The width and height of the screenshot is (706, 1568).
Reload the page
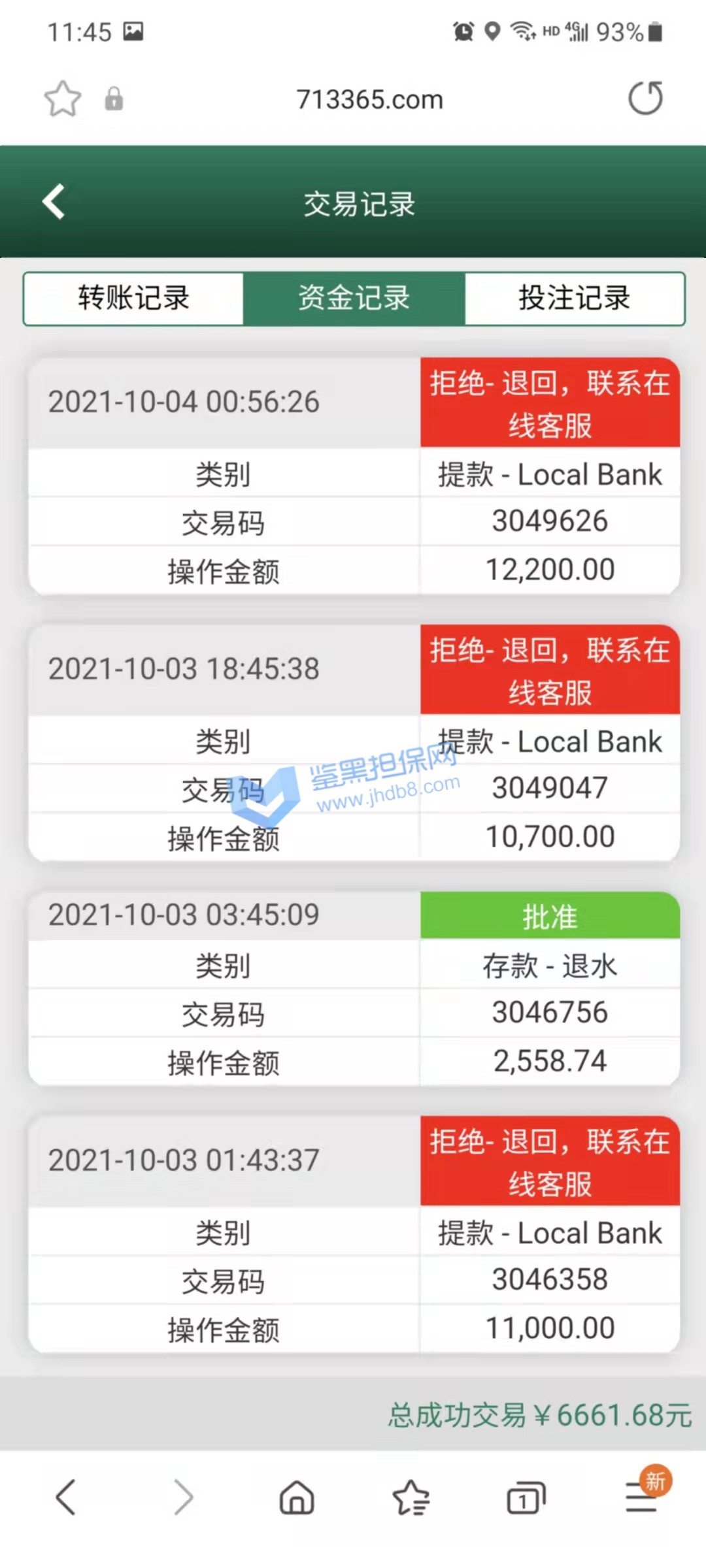click(x=645, y=99)
